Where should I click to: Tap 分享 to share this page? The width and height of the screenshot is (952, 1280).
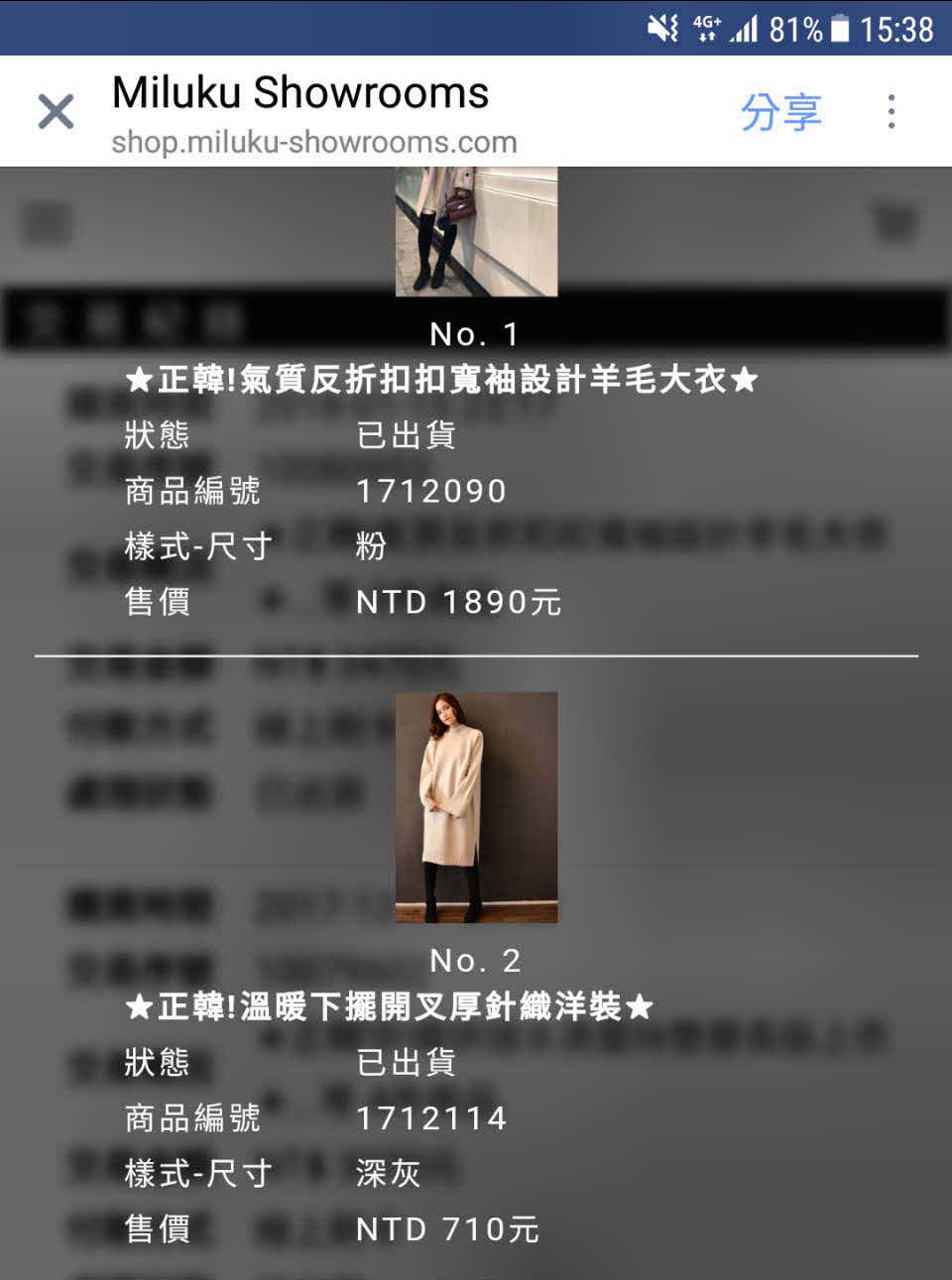point(780,111)
